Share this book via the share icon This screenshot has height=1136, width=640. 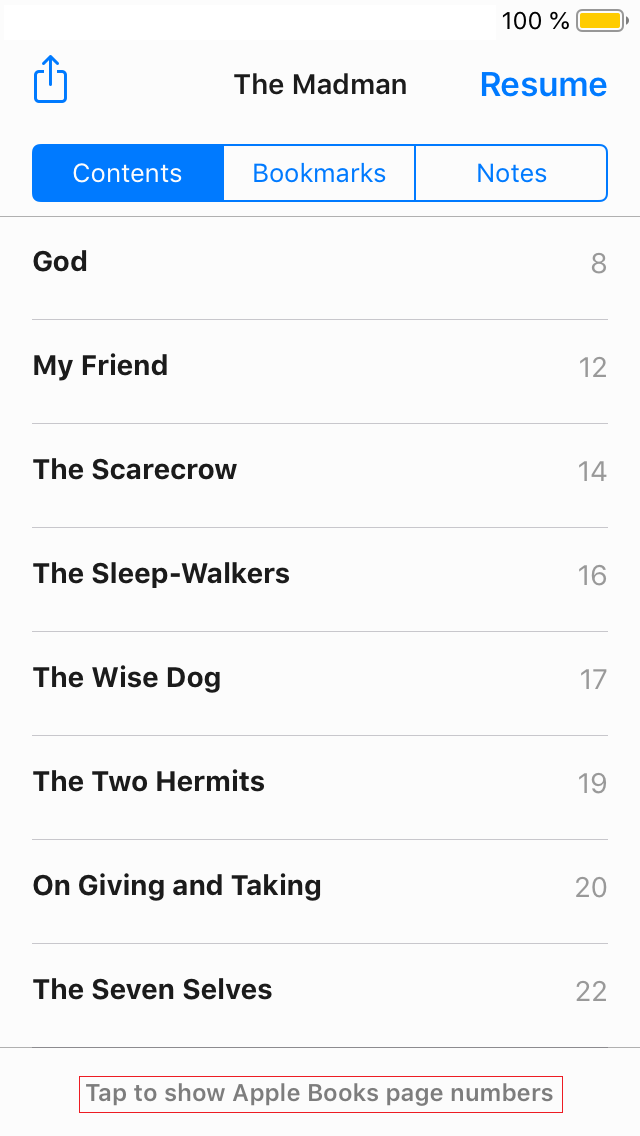(51, 80)
